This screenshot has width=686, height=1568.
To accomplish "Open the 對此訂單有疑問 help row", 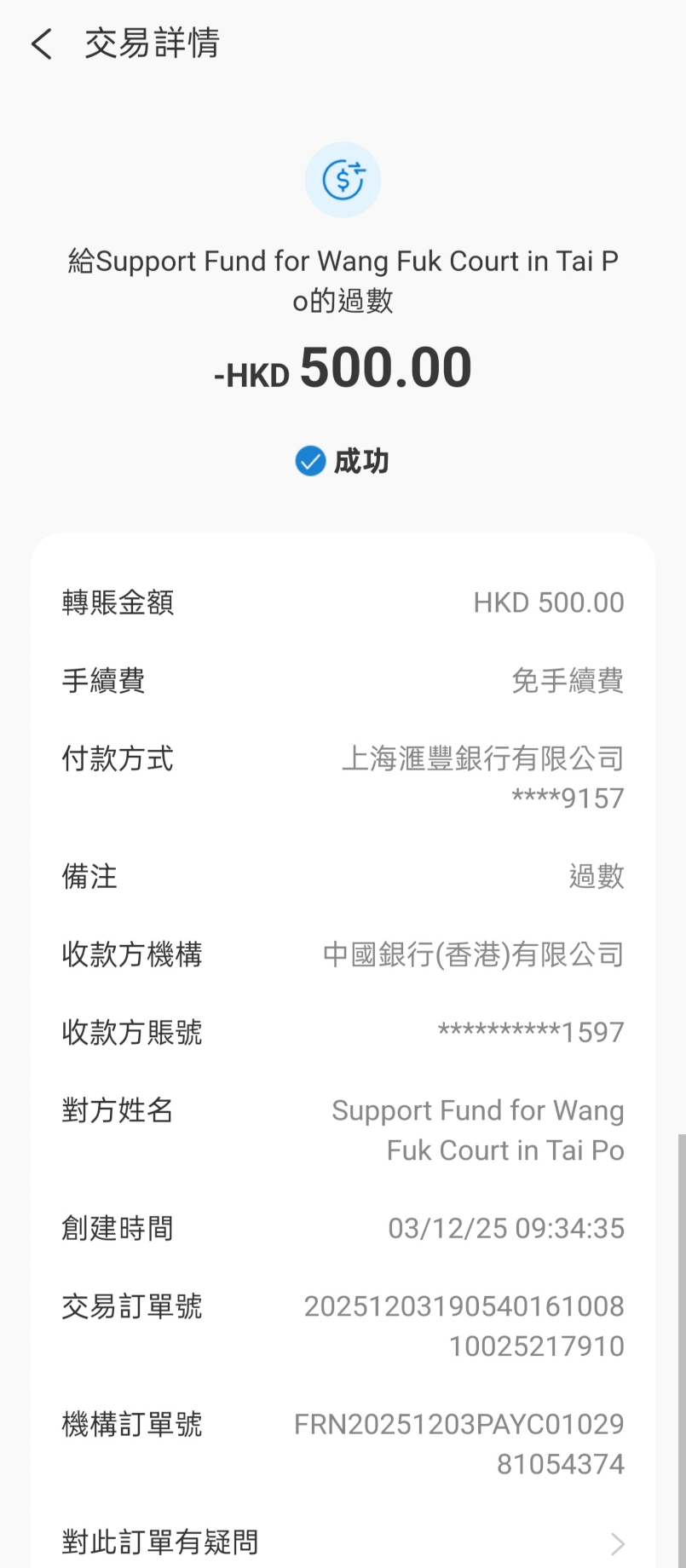I will 343,1542.
